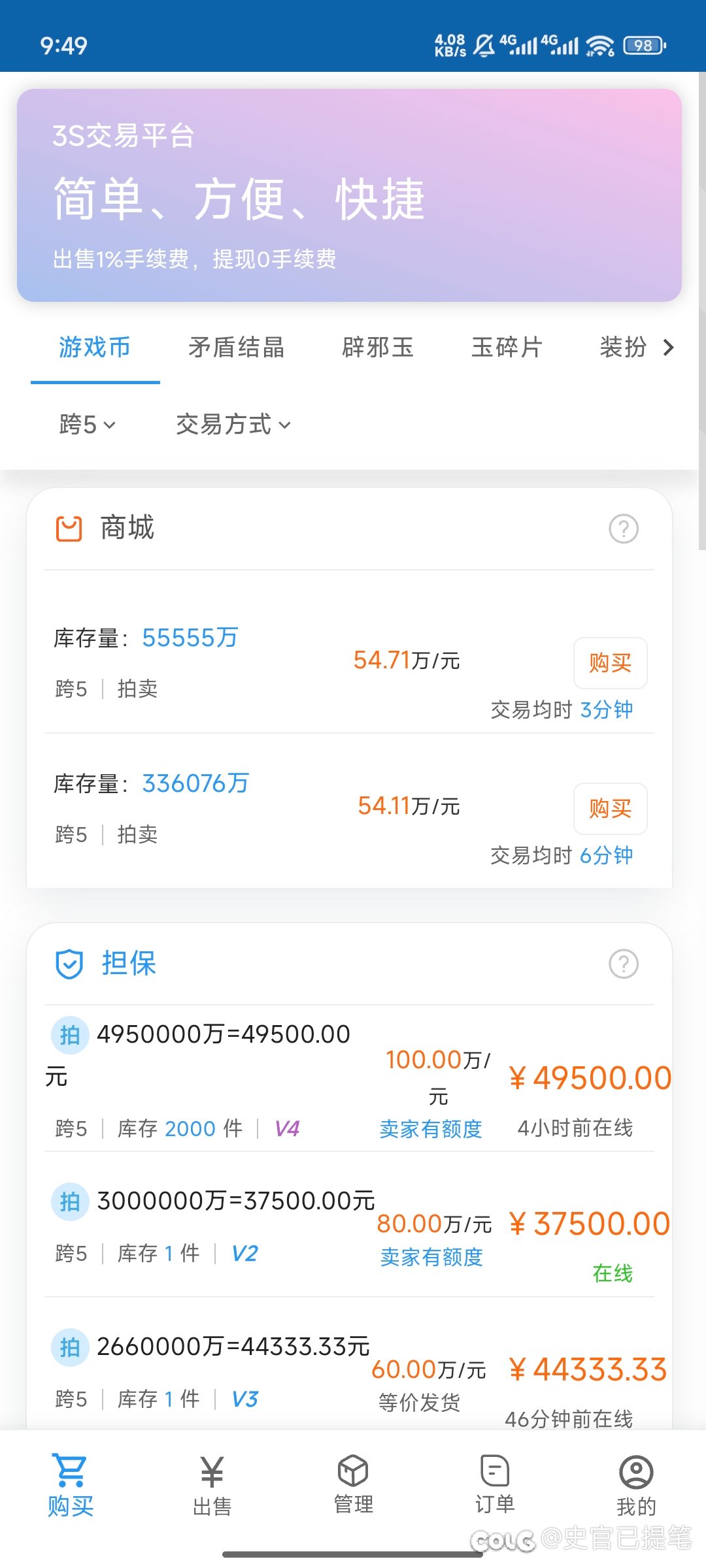Select the 玉碎片 tab
The width and height of the screenshot is (706, 1568).
tap(507, 347)
